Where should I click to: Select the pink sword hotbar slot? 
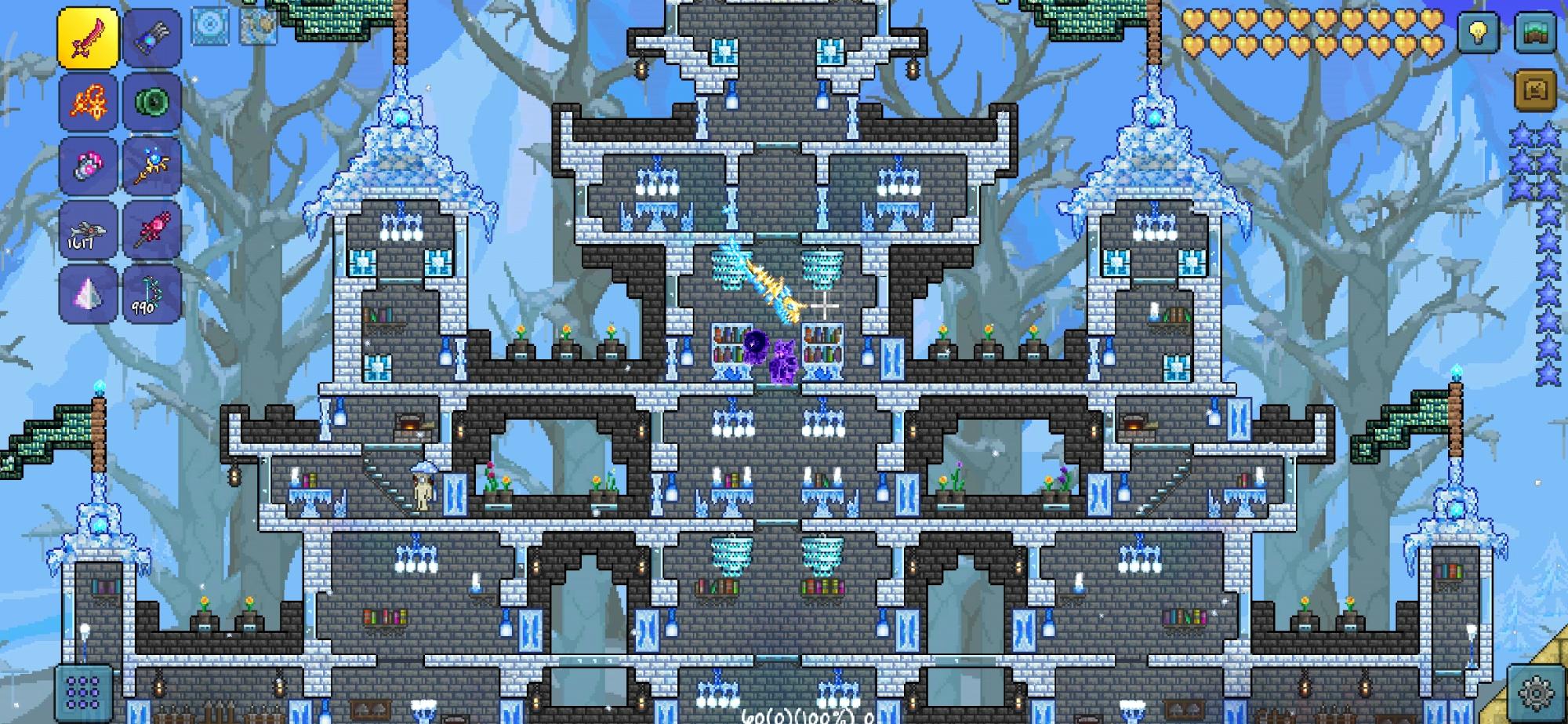88,37
